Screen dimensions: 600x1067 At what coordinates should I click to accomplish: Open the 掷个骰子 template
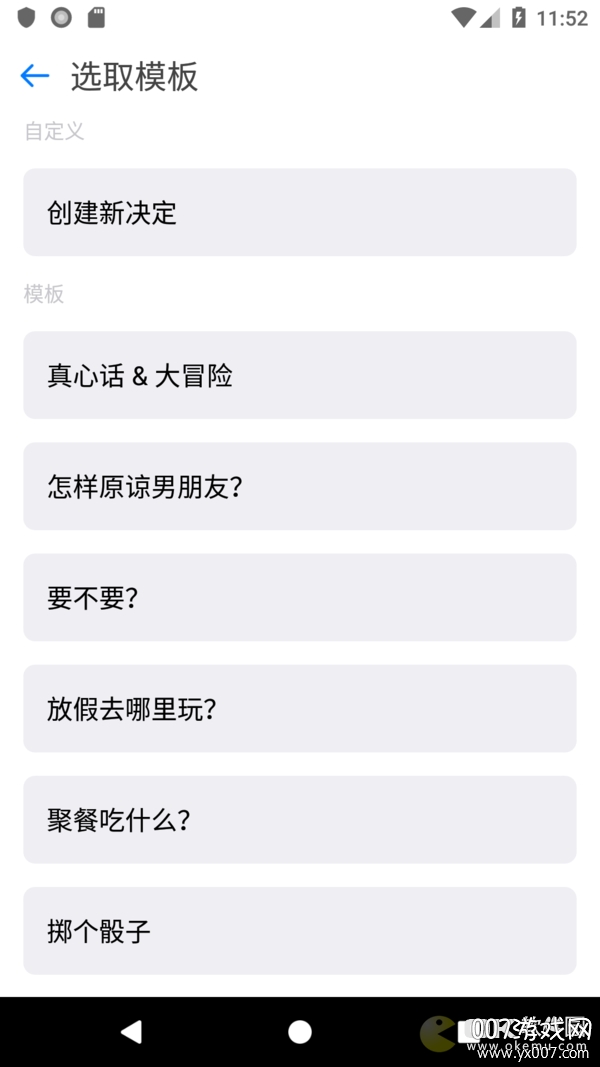click(300, 930)
